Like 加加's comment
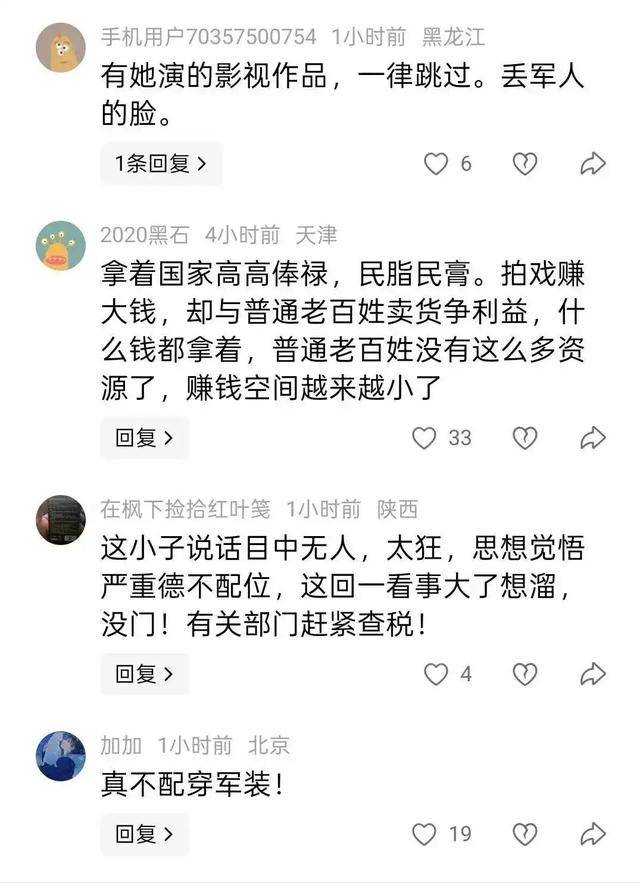 point(425,834)
